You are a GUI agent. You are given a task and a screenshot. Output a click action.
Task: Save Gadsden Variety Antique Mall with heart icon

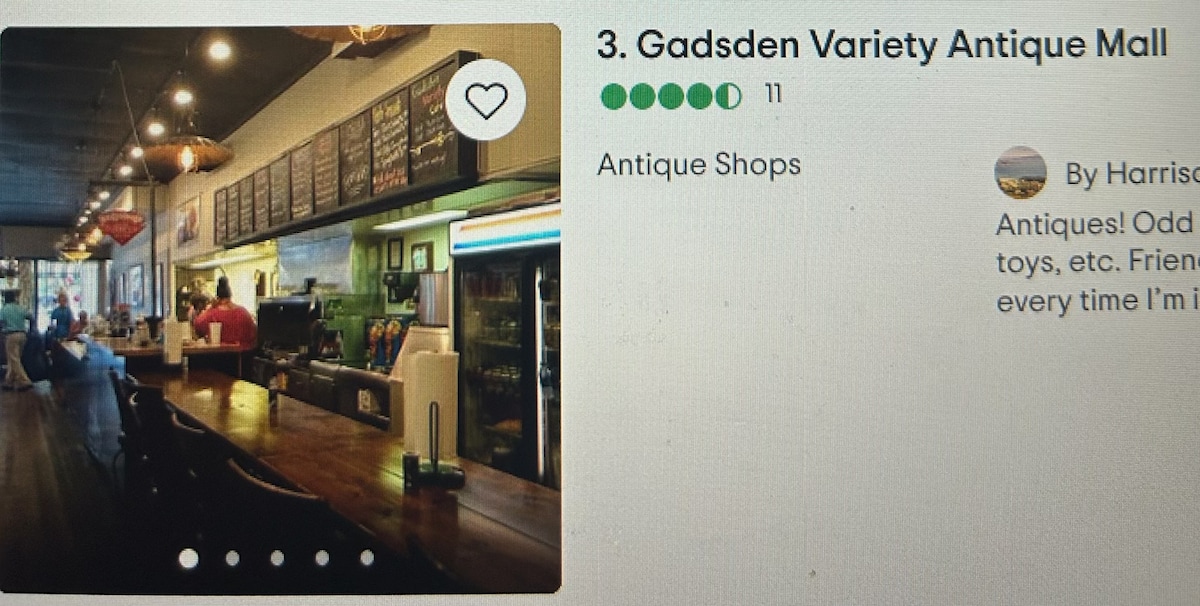[486, 100]
